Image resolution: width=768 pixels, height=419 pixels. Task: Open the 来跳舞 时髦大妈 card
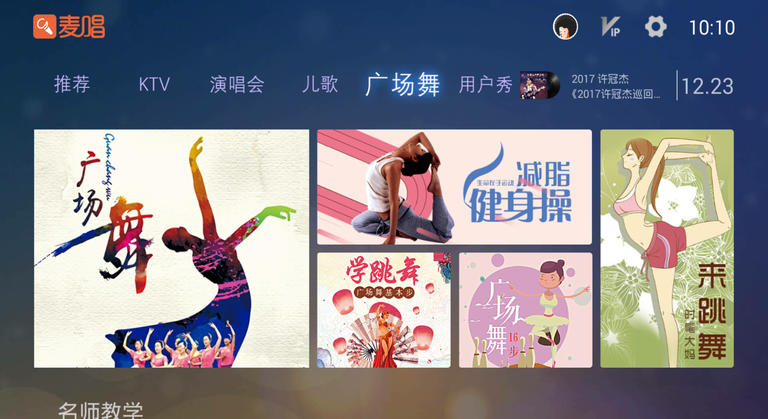(666, 248)
